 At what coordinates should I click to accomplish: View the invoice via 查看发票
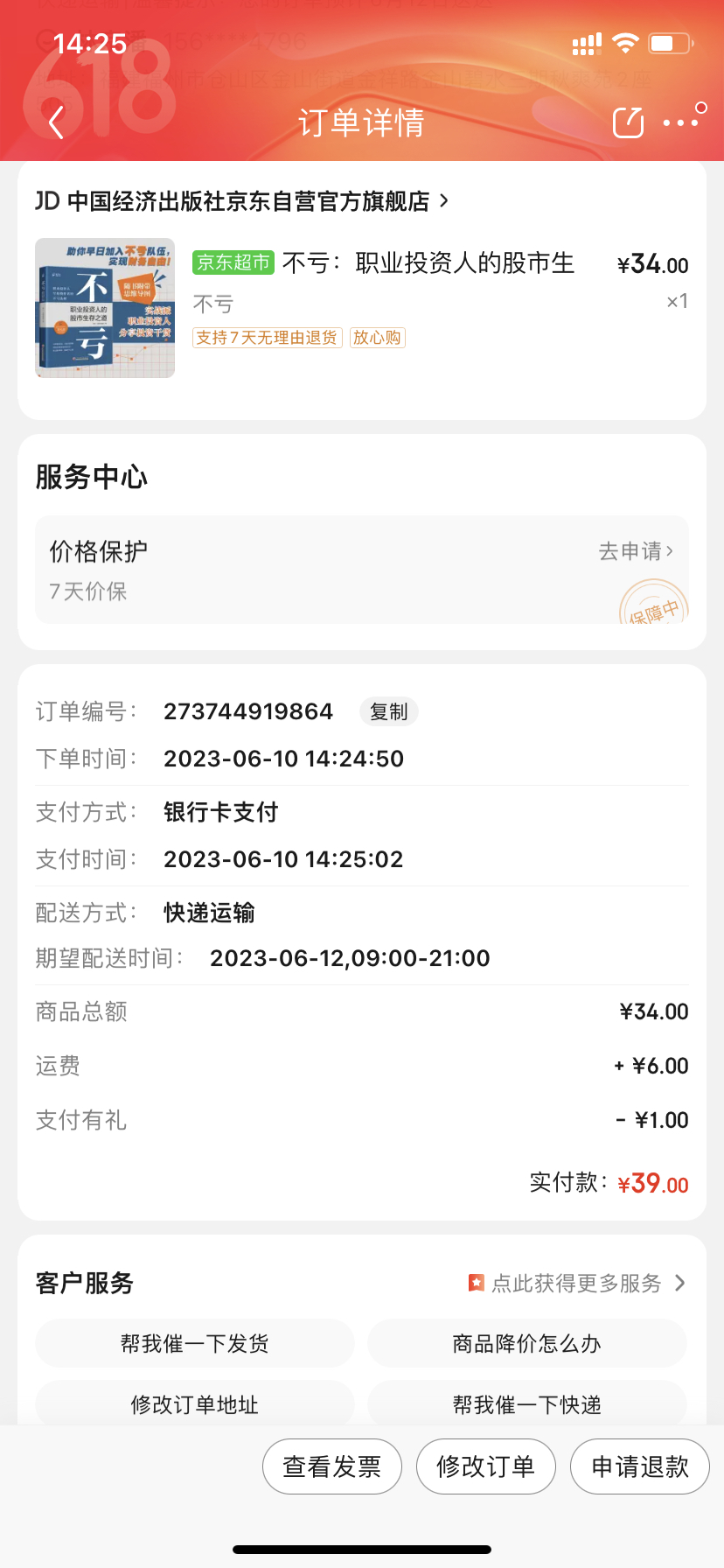click(x=332, y=1466)
